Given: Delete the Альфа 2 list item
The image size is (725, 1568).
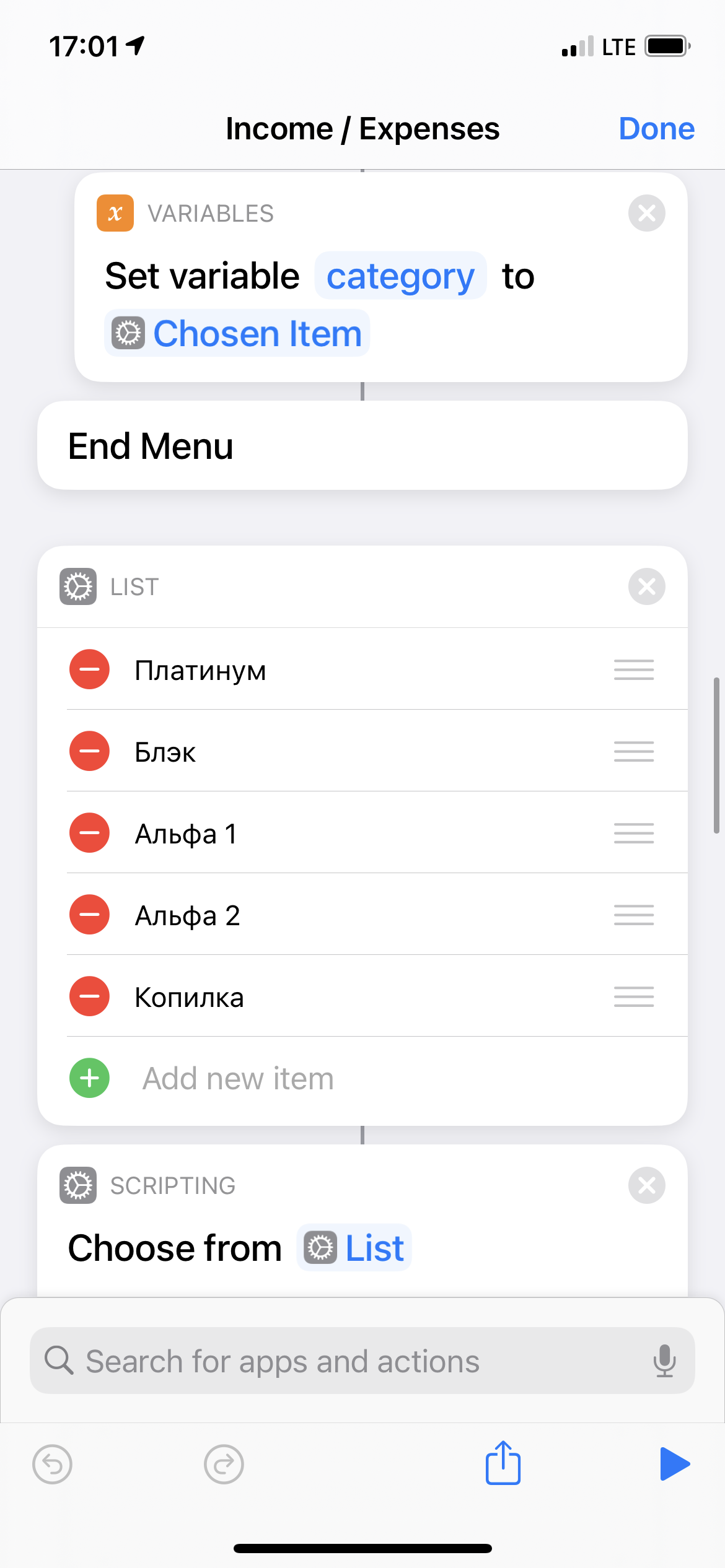Looking at the screenshot, I should [x=89, y=915].
